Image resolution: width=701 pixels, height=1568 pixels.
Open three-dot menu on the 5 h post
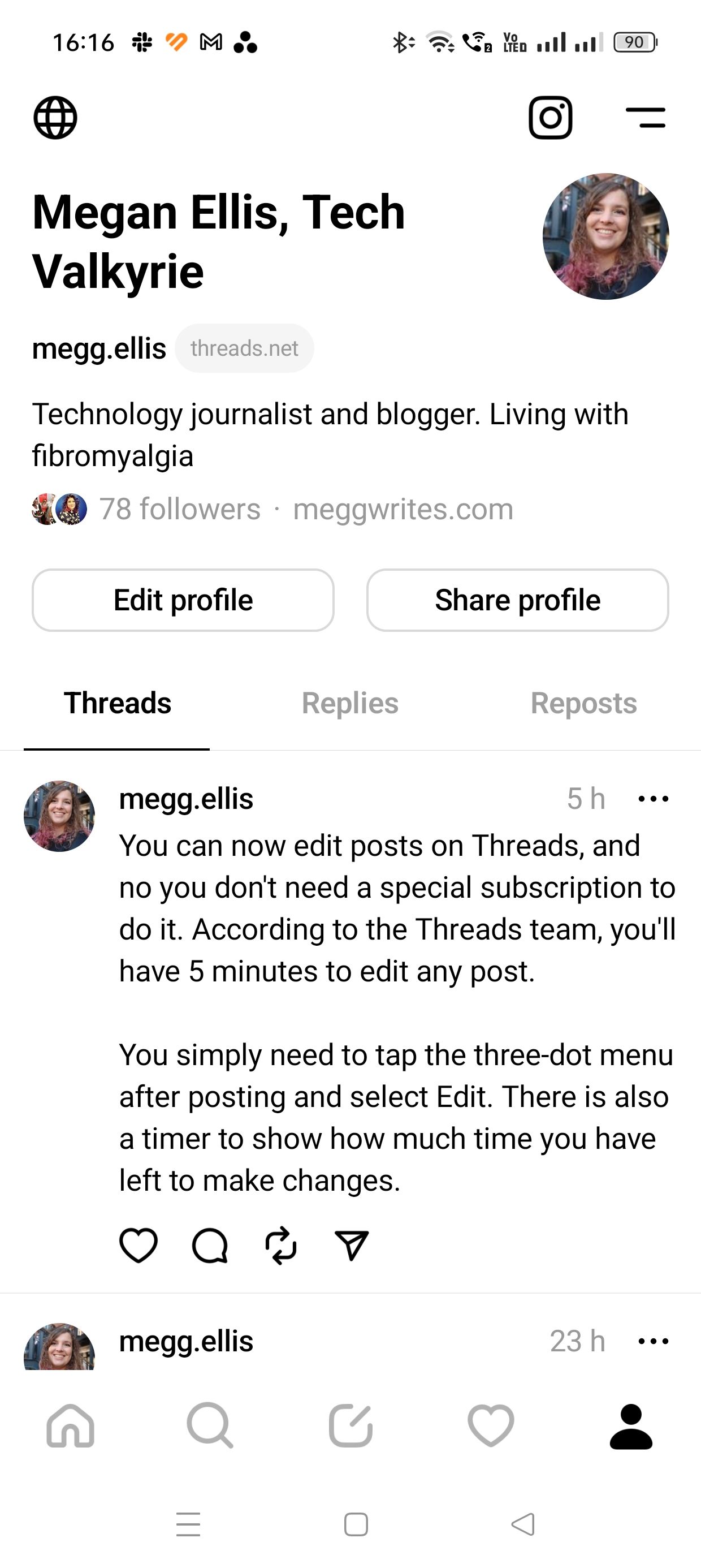tap(653, 799)
